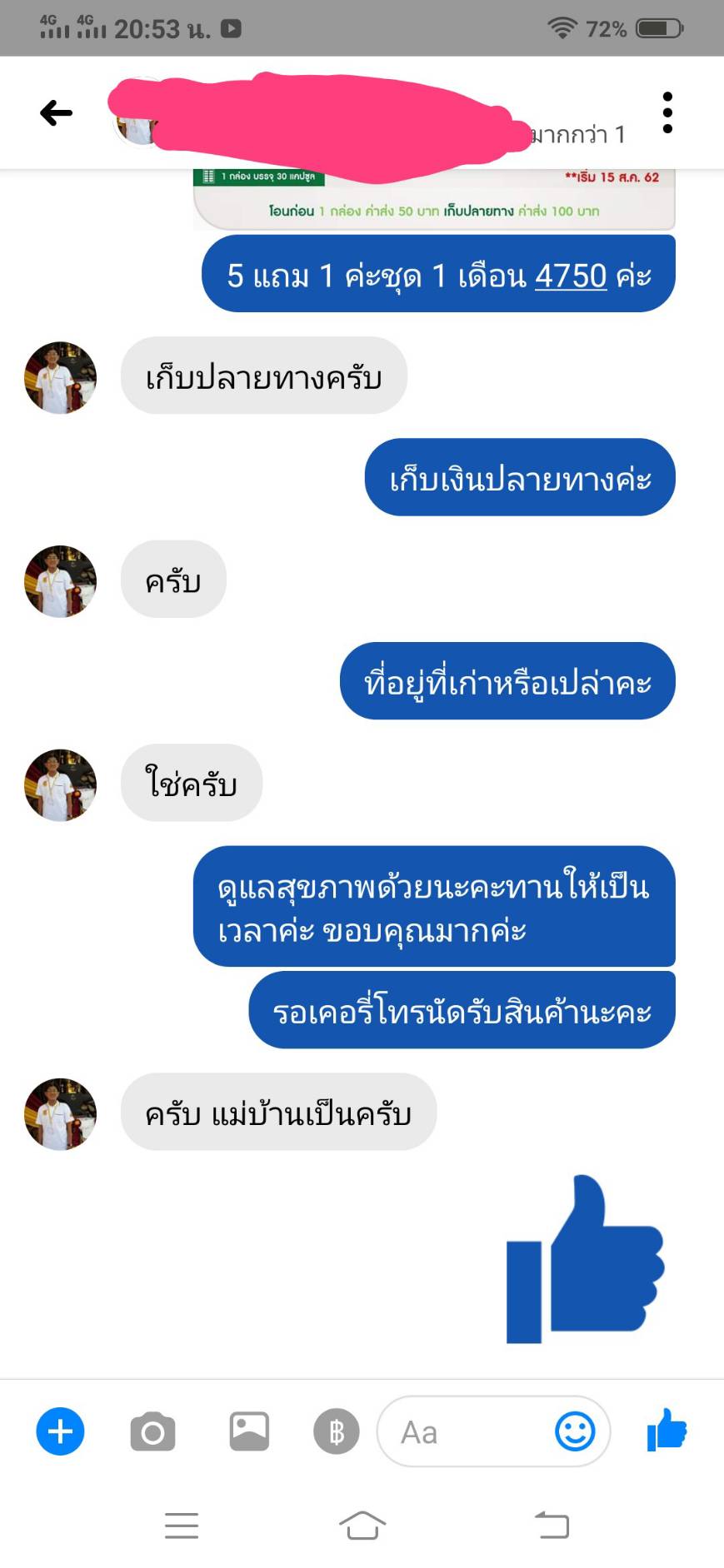Viewport: 724px width, 1568px height.
Task: Open the emoji smiley picker
Action: point(575,1431)
